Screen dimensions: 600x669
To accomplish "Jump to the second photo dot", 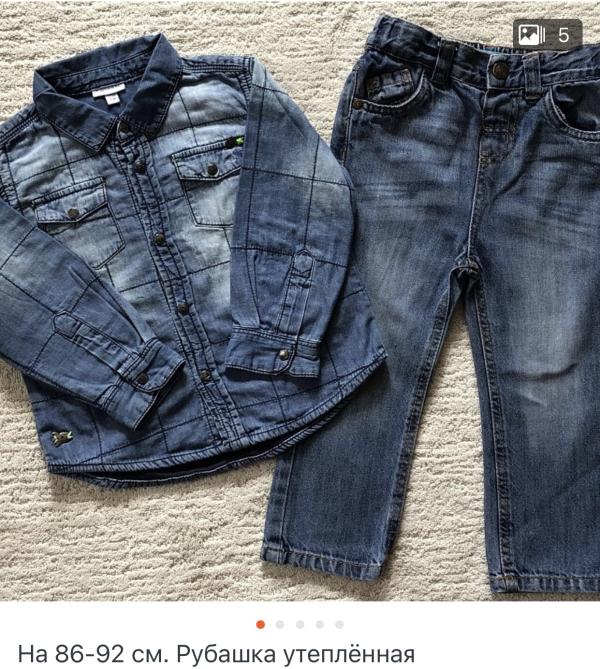I will 280,625.
